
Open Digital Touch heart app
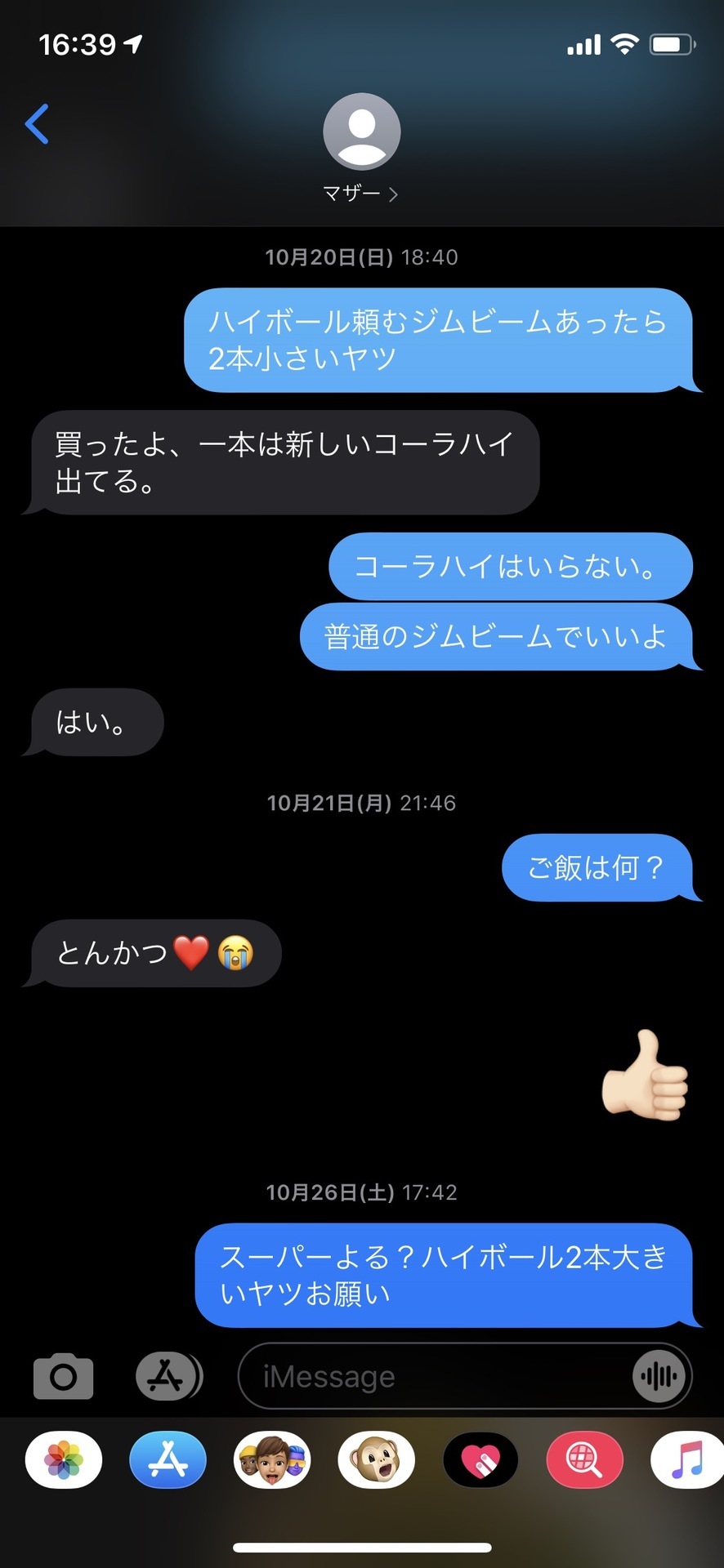click(x=480, y=1460)
